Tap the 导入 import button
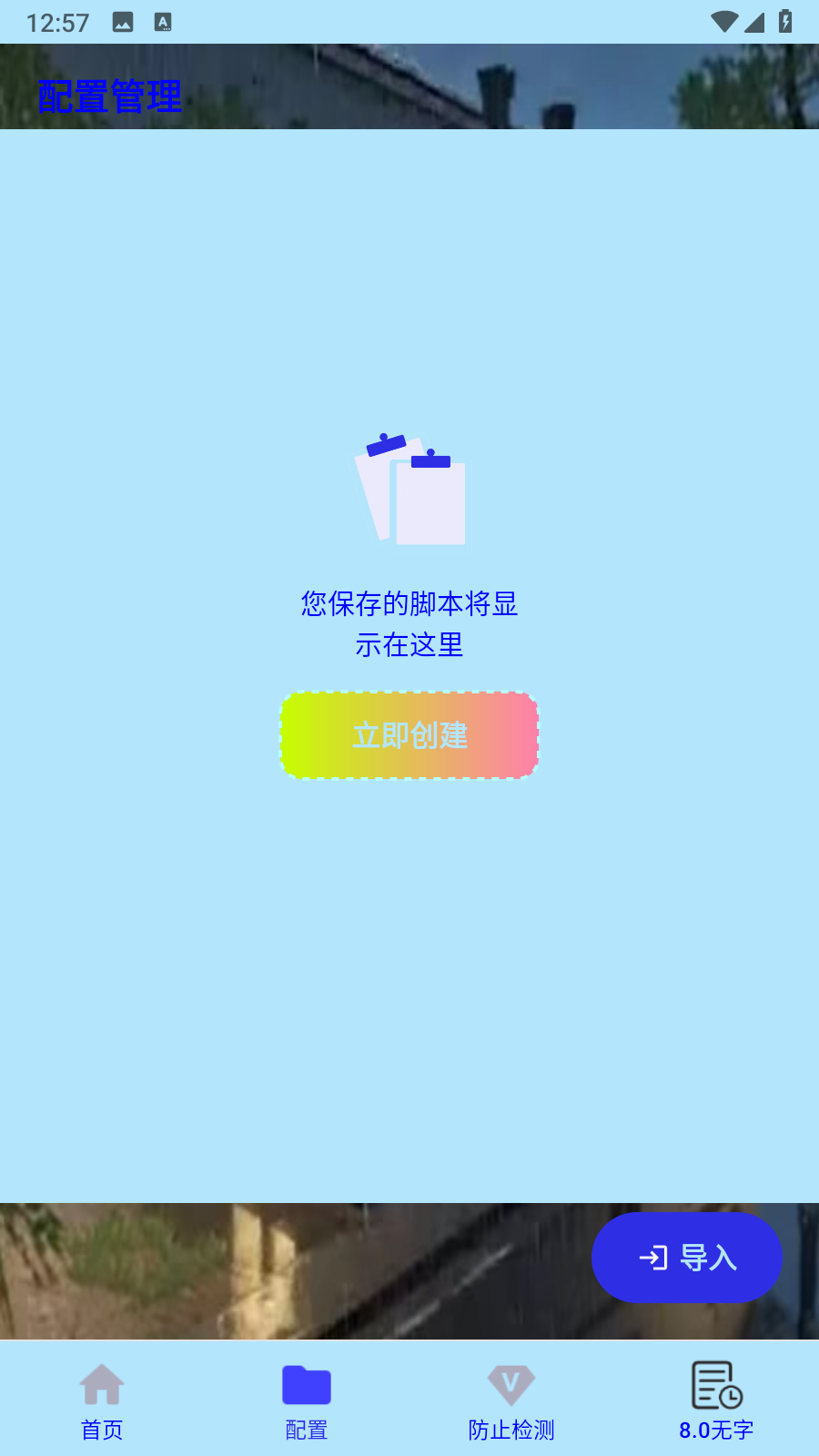The height and width of the screenshot is (1456, 819). (x=686, y=1258)
